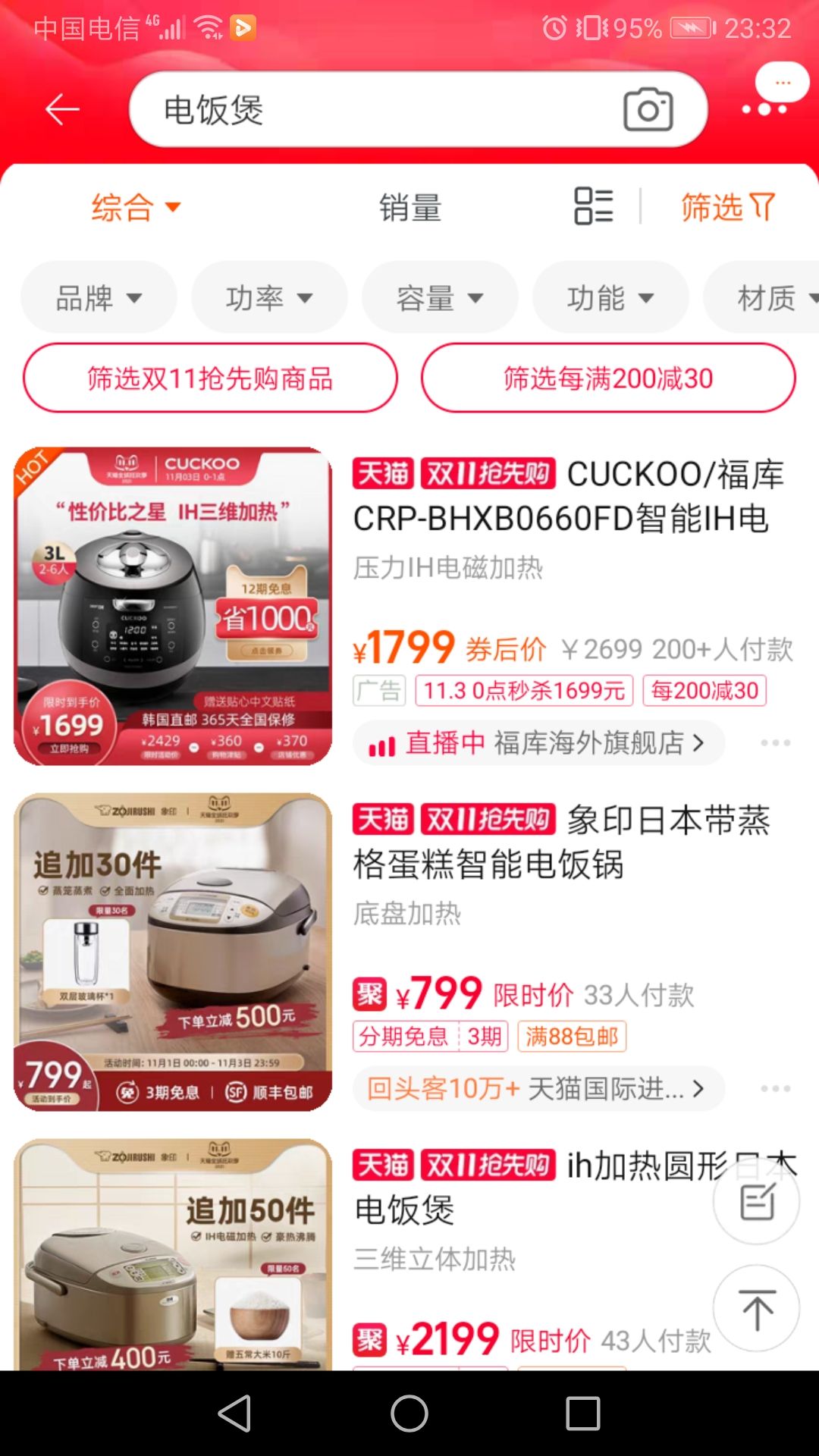Open 天猫国际进 store link
819x1456 pixels.
click(x=538, y=1089)
